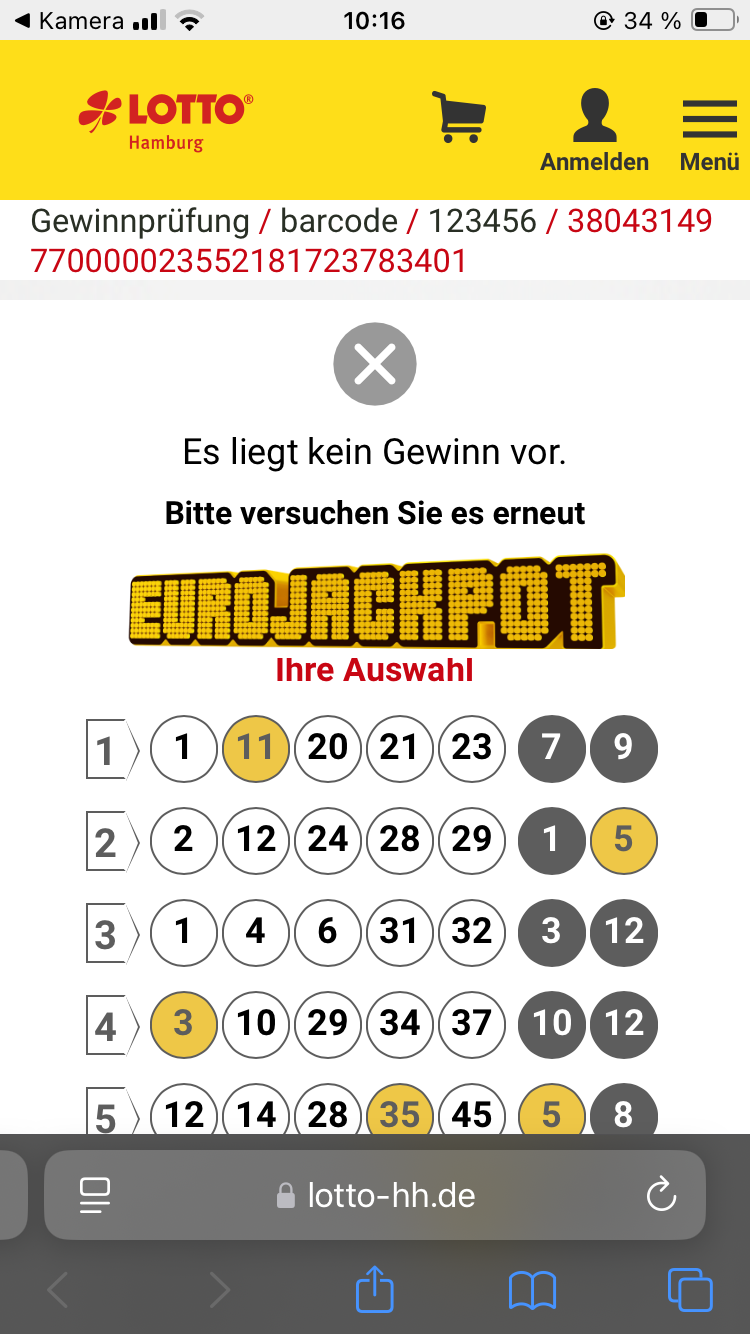Open the shopping cart
This screenshot has height=1334, width=750.
[458, 116]
